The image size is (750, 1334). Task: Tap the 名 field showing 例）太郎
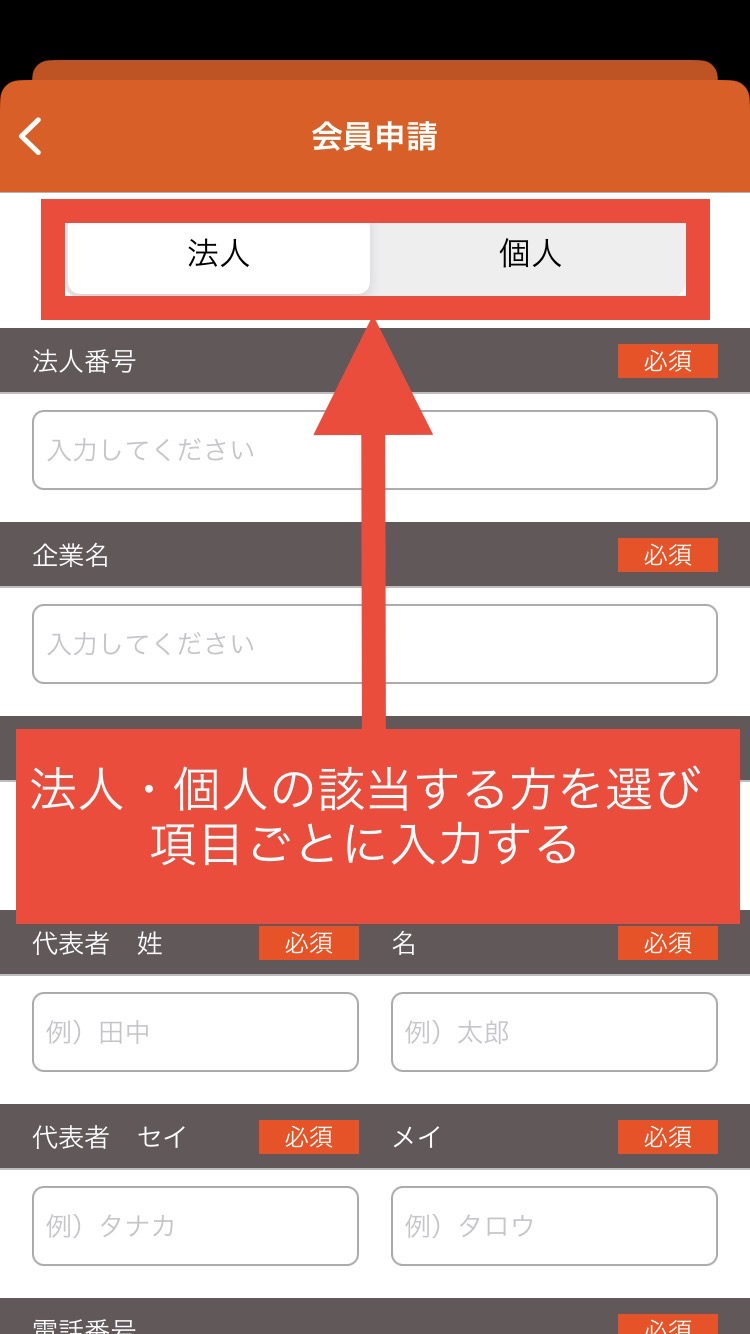point(554,1032)
